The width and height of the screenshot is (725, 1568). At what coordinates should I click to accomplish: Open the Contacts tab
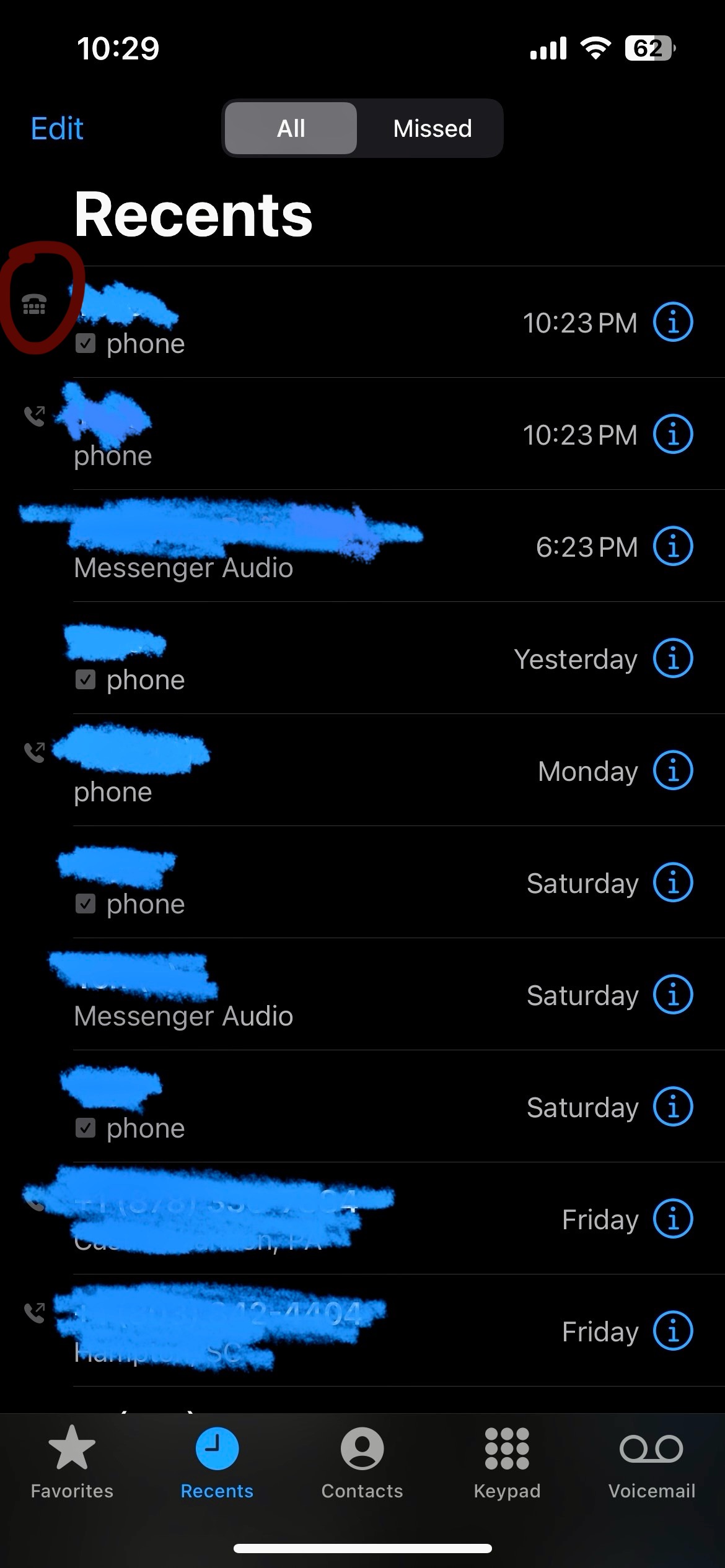362,1463
